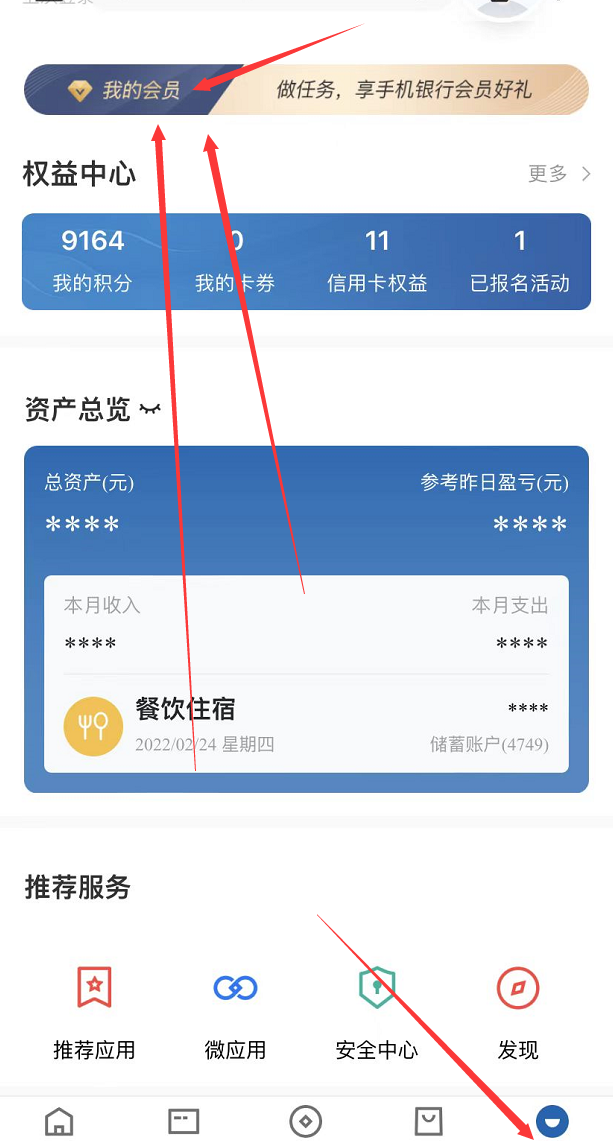Open the 我的会员 membership banner
Viewport: 613px width, 1141px height.
tap(306, 90)
